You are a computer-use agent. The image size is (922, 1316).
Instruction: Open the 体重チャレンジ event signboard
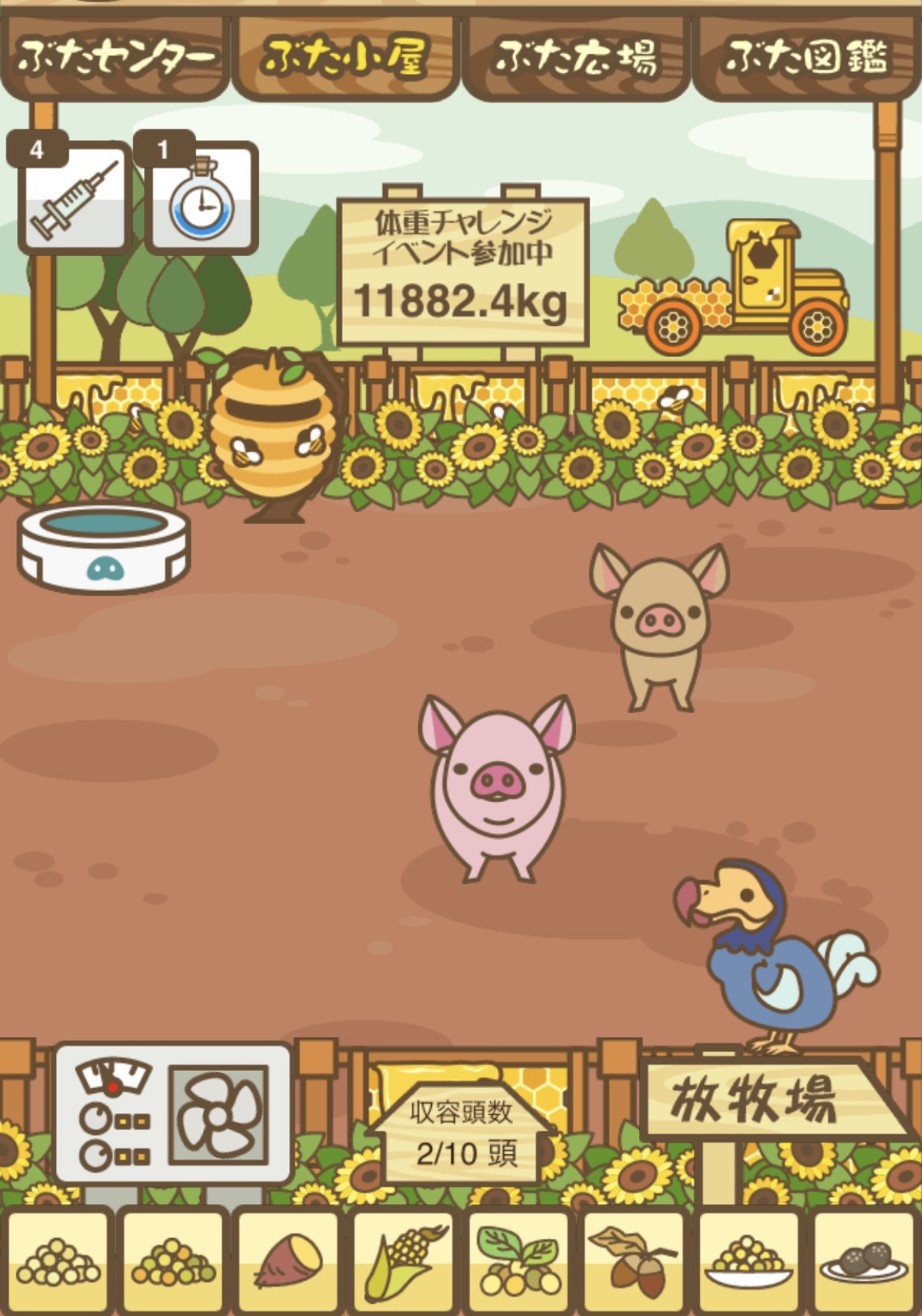click(x=463, y=268)
